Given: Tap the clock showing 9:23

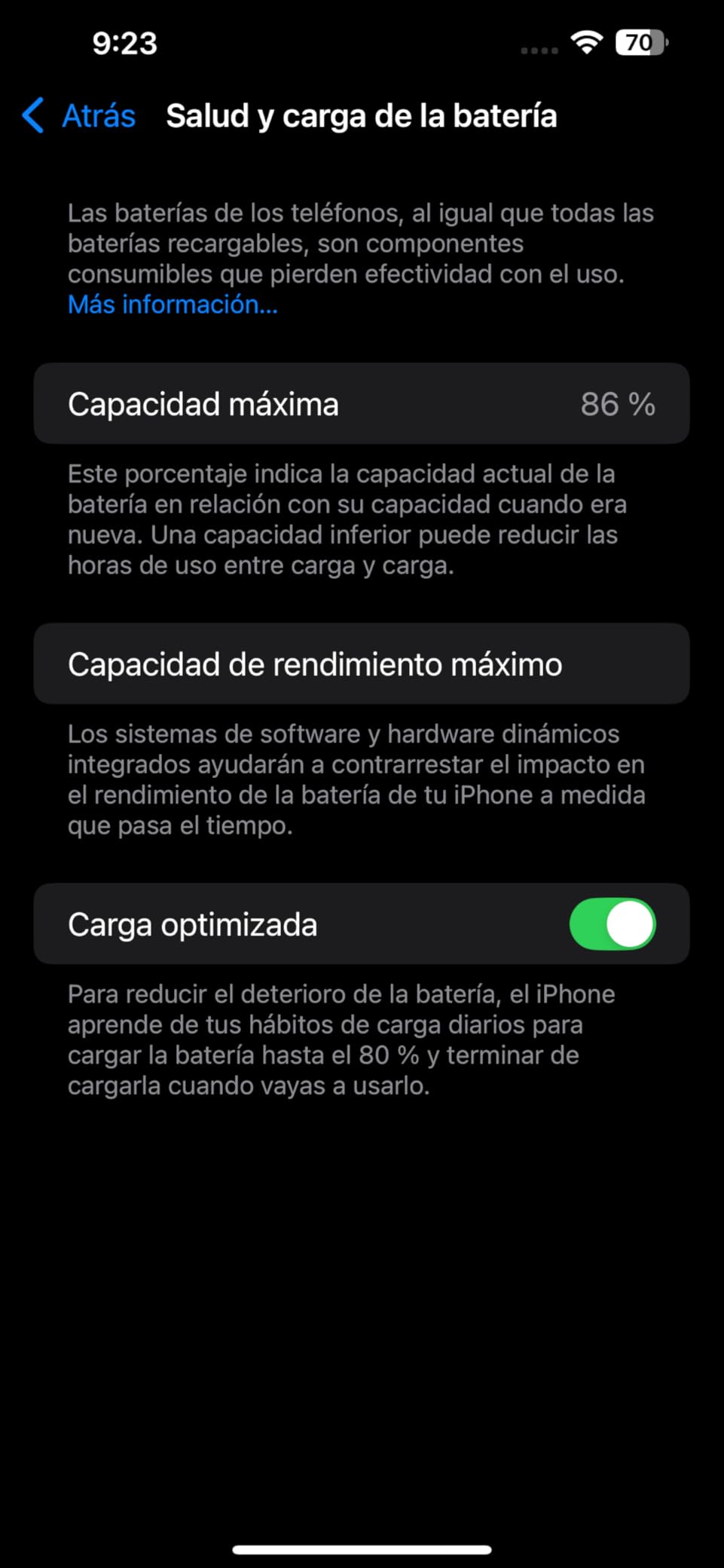Looking at the screenshot, I should coord(123,43).
